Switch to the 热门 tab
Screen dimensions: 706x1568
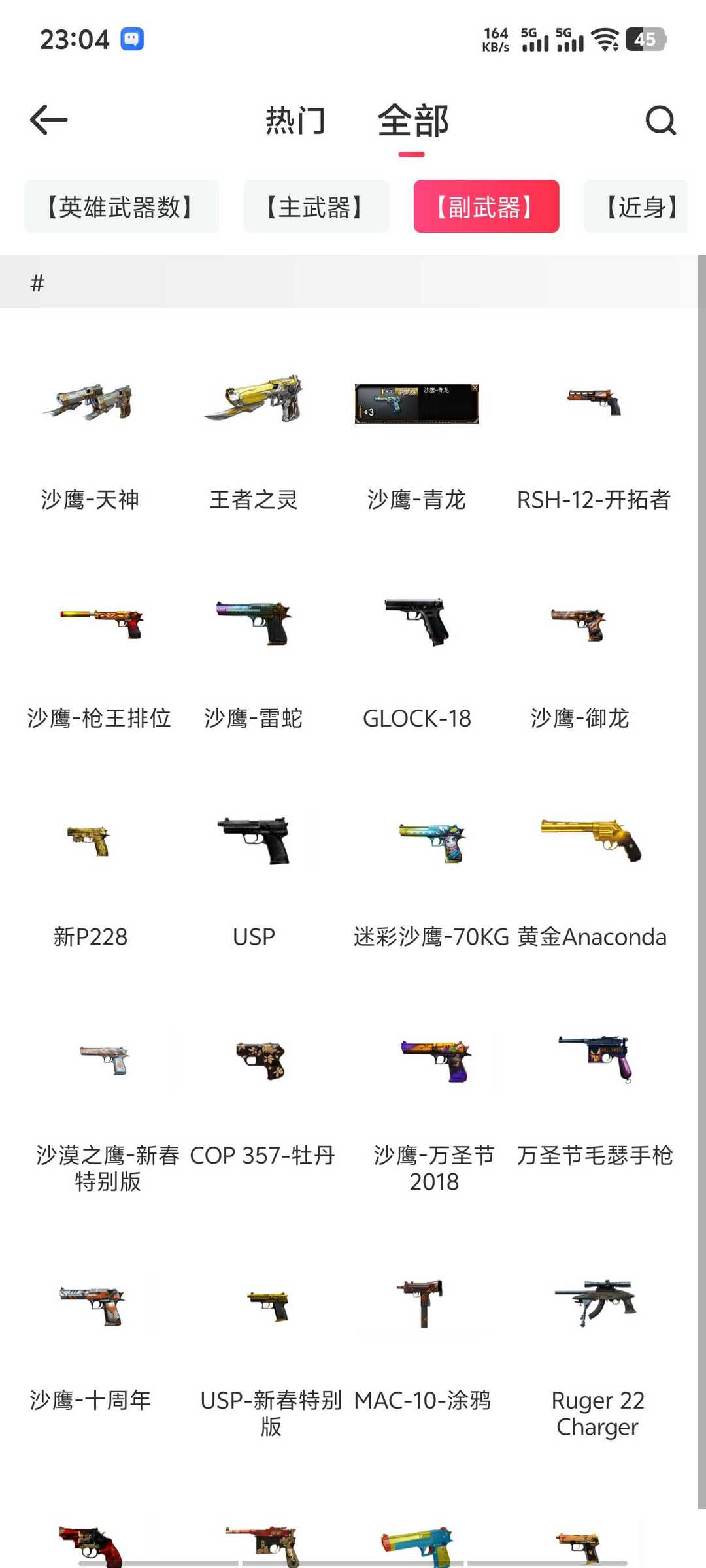[295, 122]
